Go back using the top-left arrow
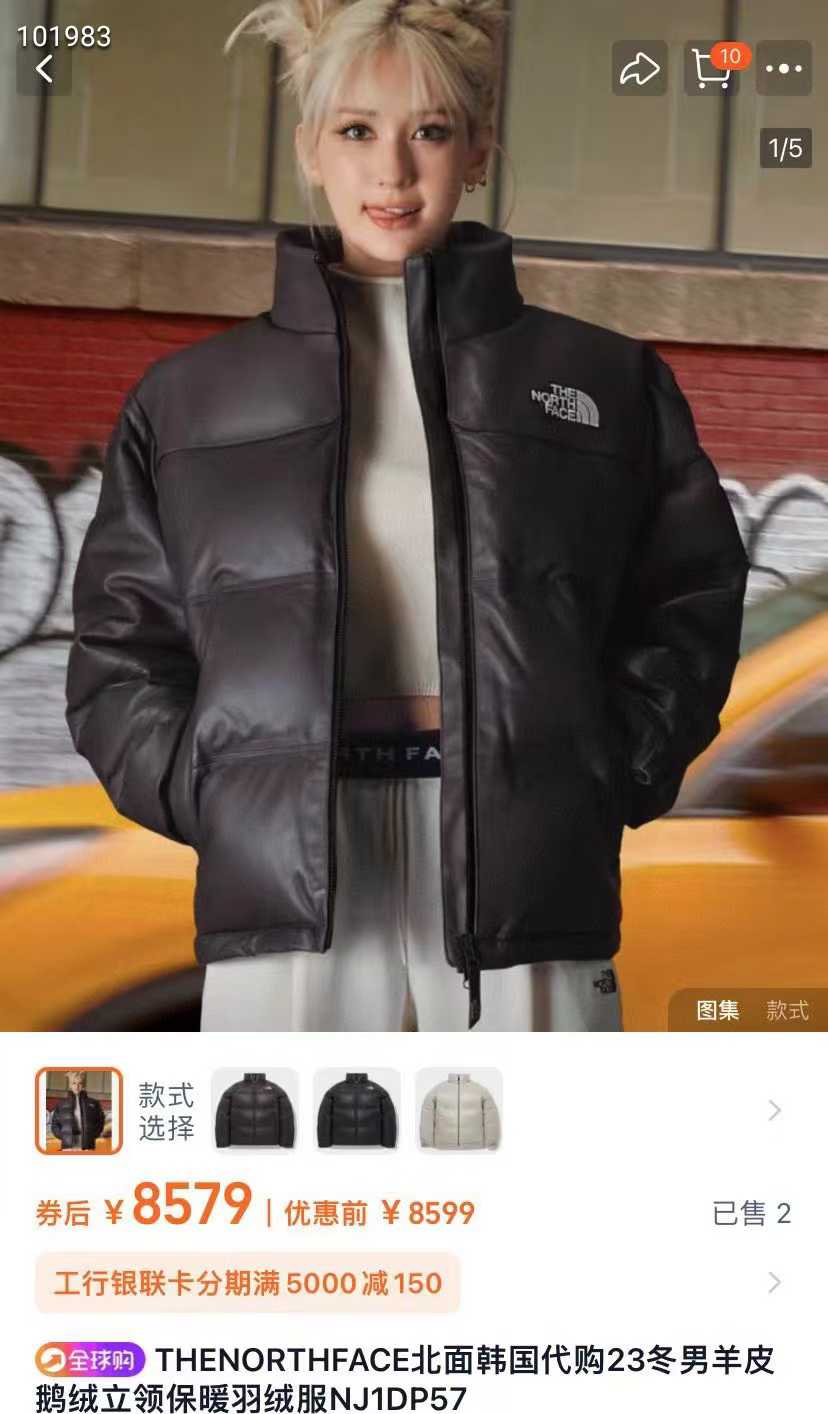 coord(44,69)
